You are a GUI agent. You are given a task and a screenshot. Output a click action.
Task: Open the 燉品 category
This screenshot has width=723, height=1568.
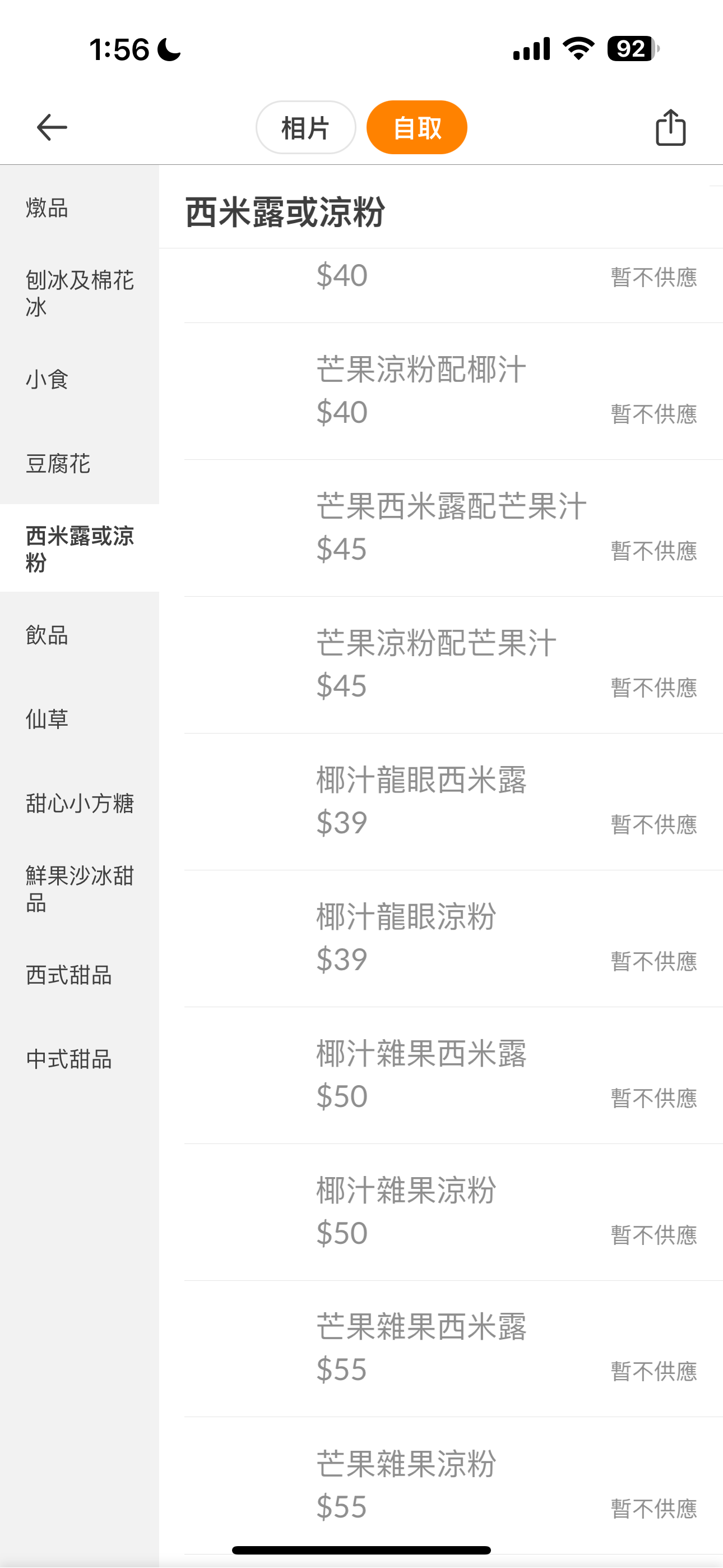80,208
